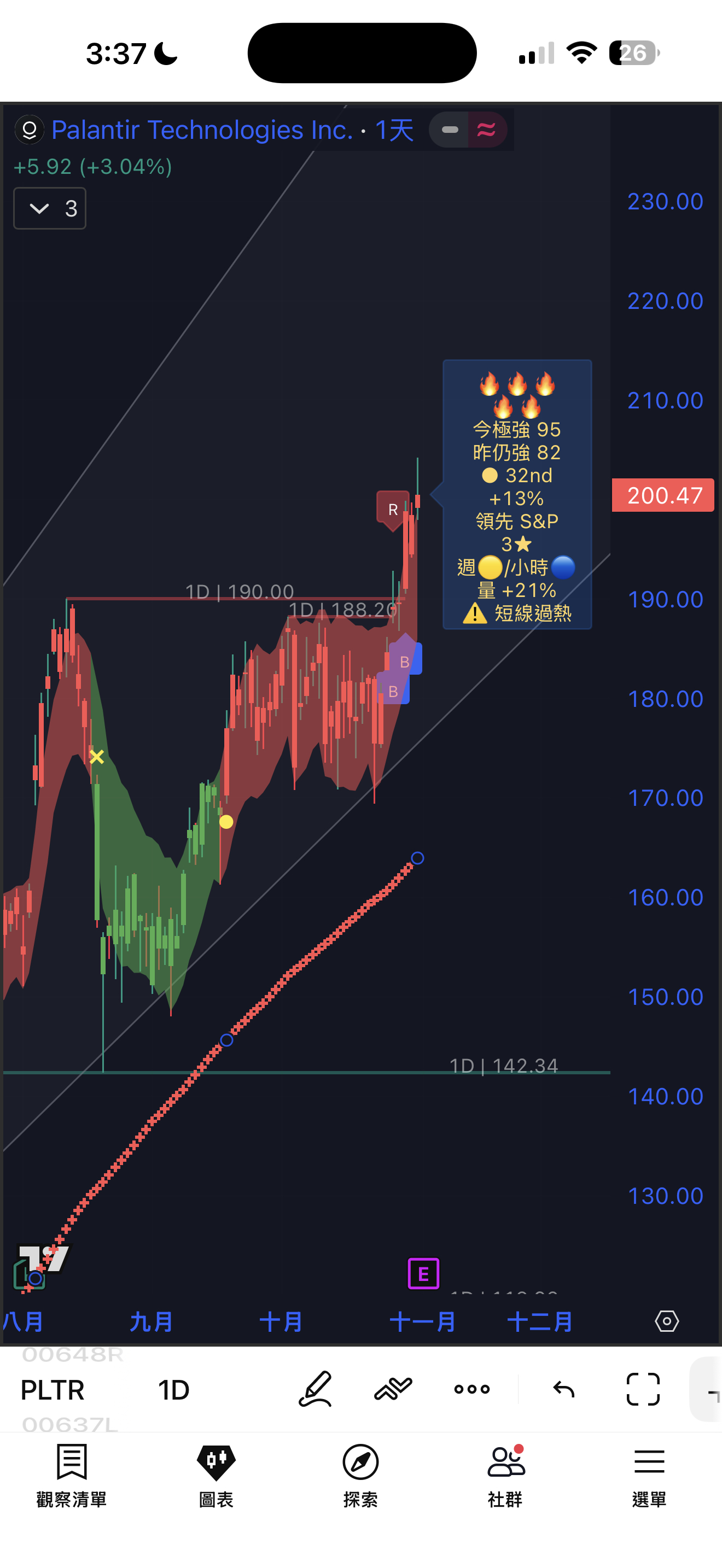Viewport: 722px width, 1568px height.
Task: Undo the last chart action
Action: point(564,1389)
